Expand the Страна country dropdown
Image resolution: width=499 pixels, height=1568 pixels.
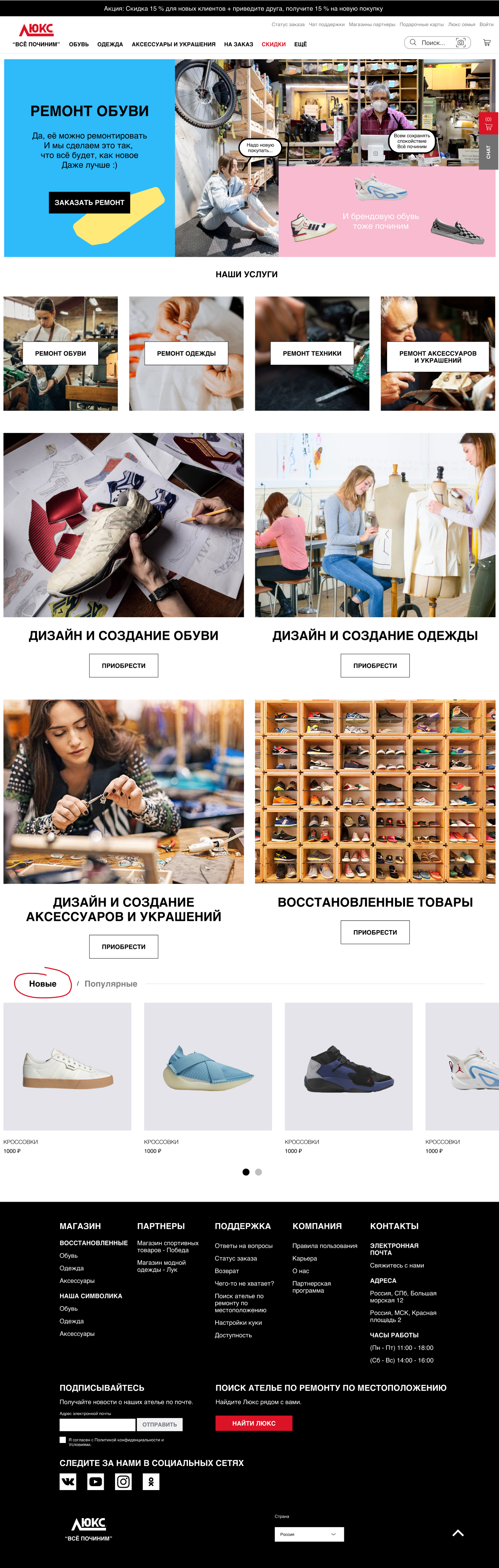click(309, 1534)
